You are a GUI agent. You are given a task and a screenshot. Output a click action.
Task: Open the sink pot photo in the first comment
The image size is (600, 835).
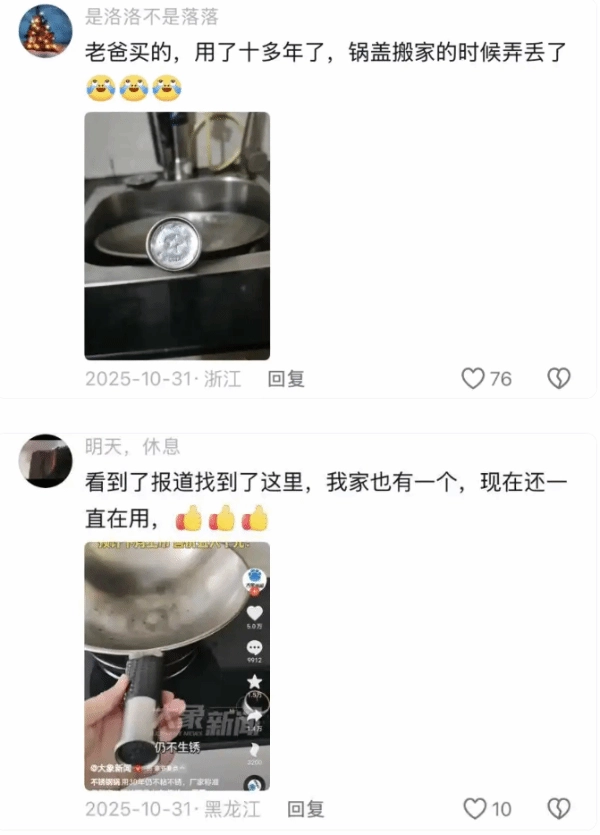(x=177, y=236)
